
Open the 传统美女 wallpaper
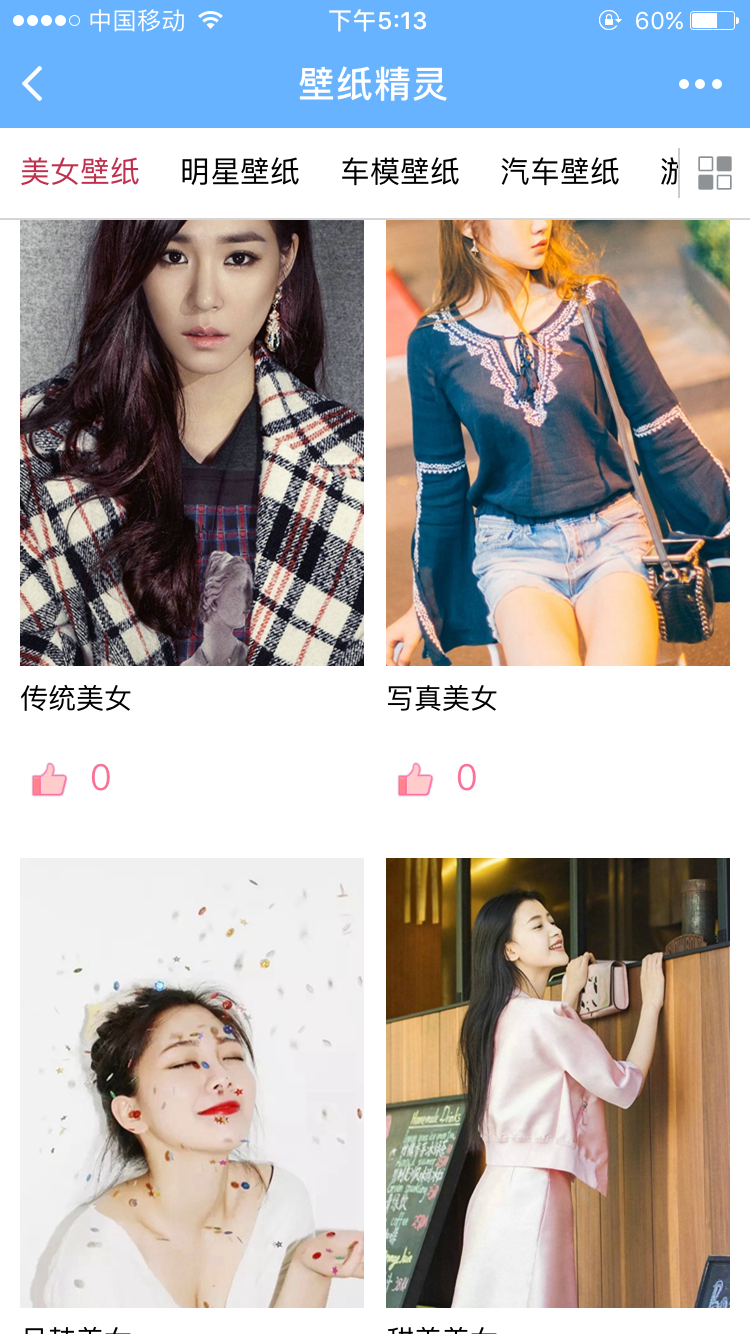[192, 443]
